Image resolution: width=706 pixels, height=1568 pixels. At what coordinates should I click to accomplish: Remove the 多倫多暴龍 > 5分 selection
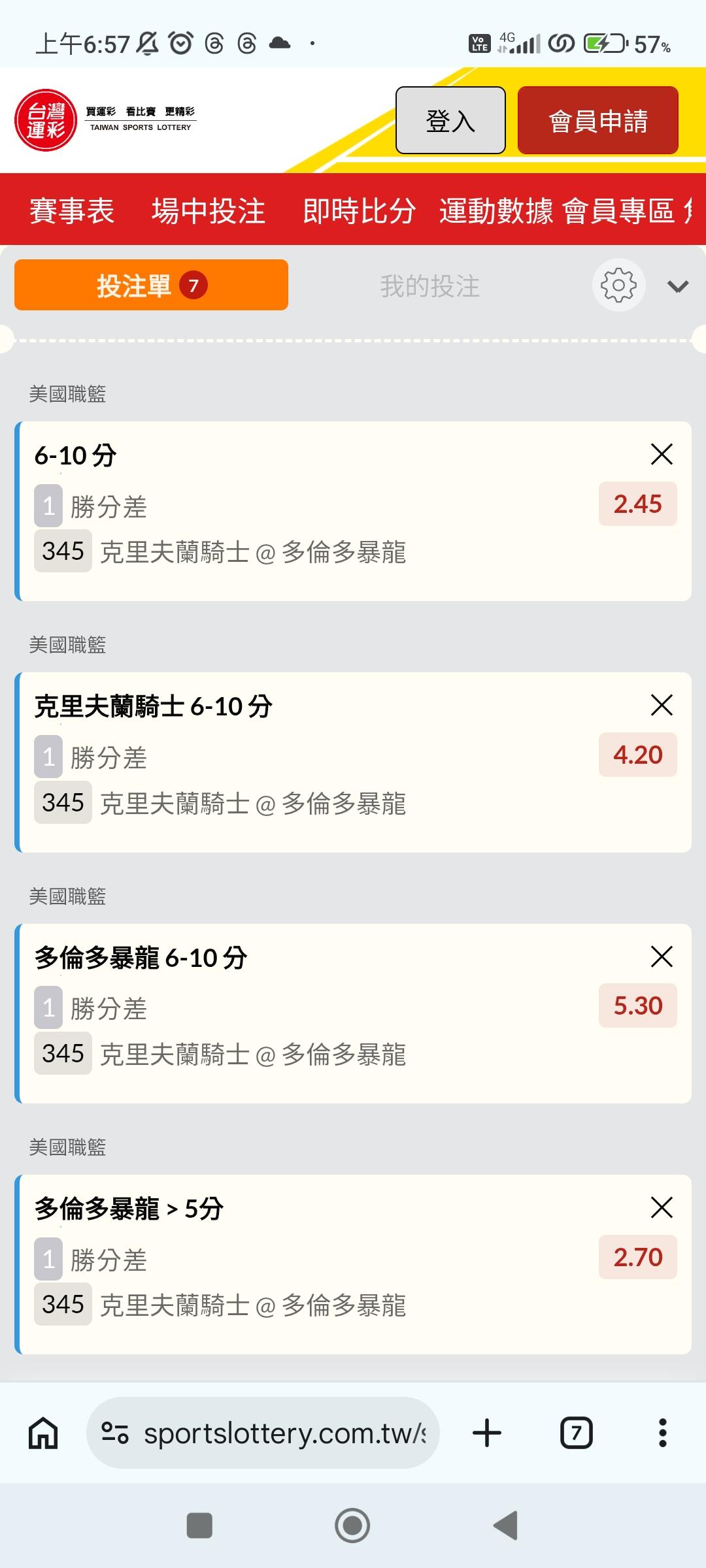[662, 1207]
